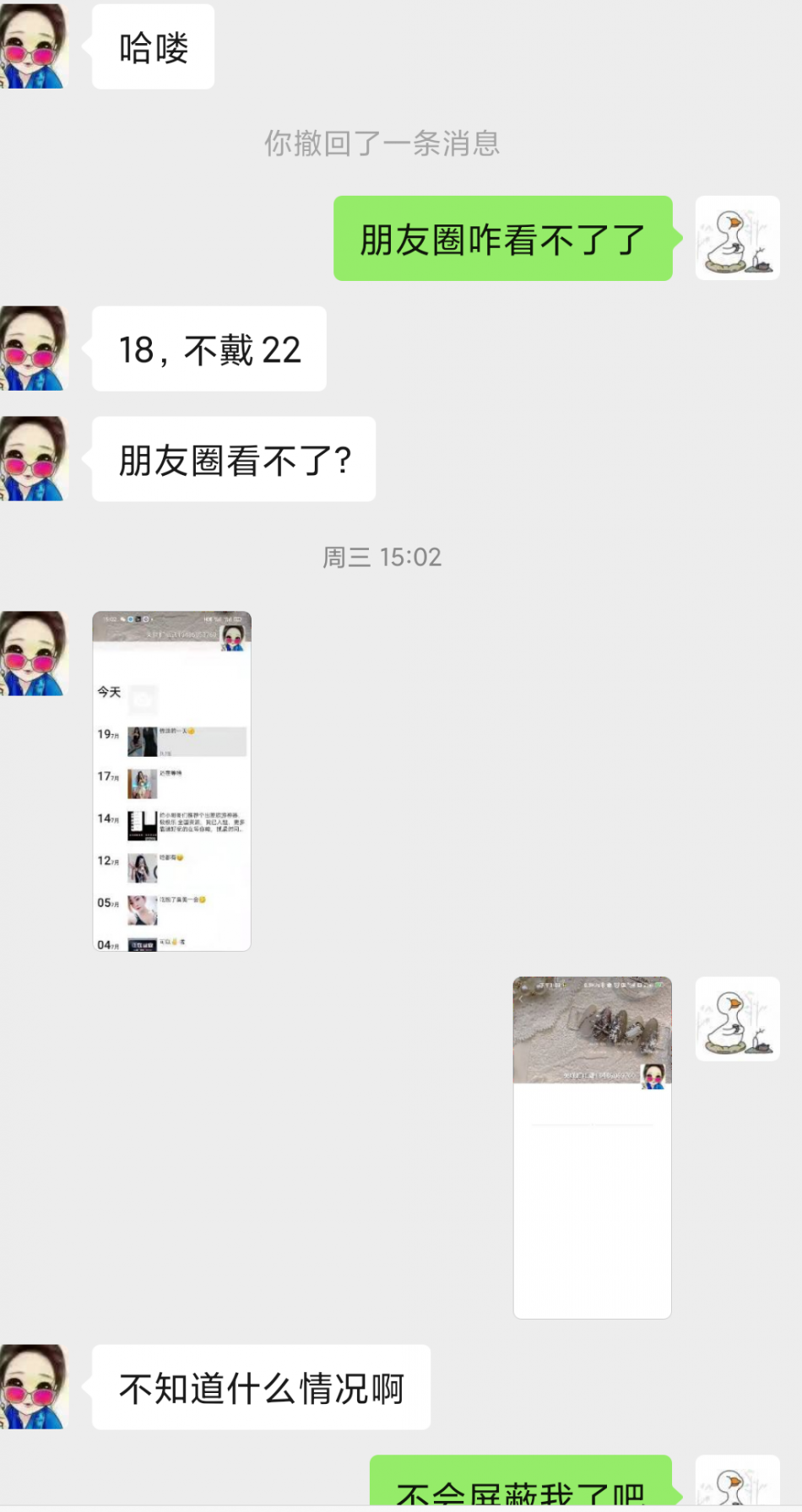Tap my goose avatar beside 朋友圈咋看不了了

(737, 238)
